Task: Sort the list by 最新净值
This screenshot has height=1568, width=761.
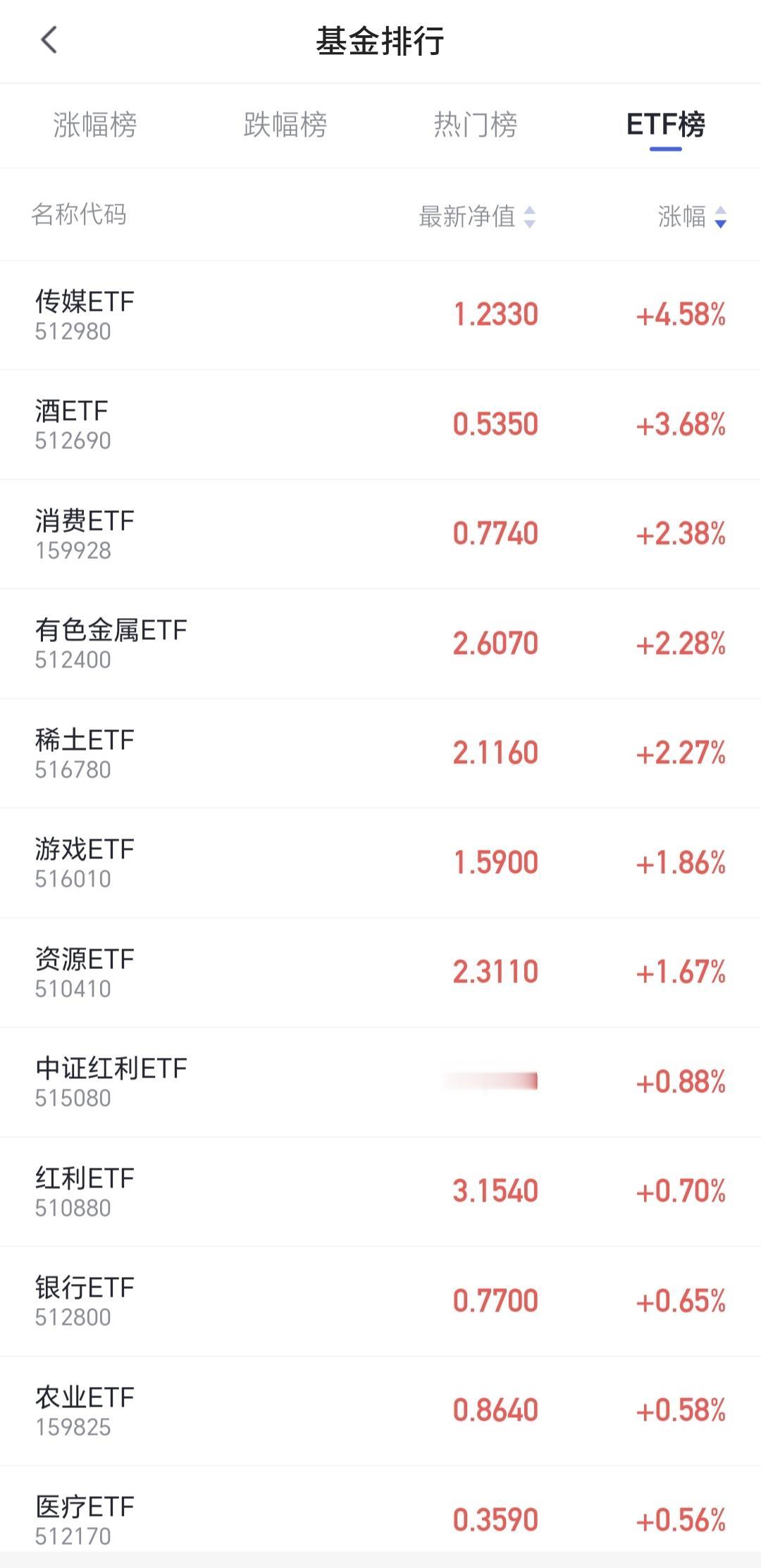Action: click(x=477, y=216)
